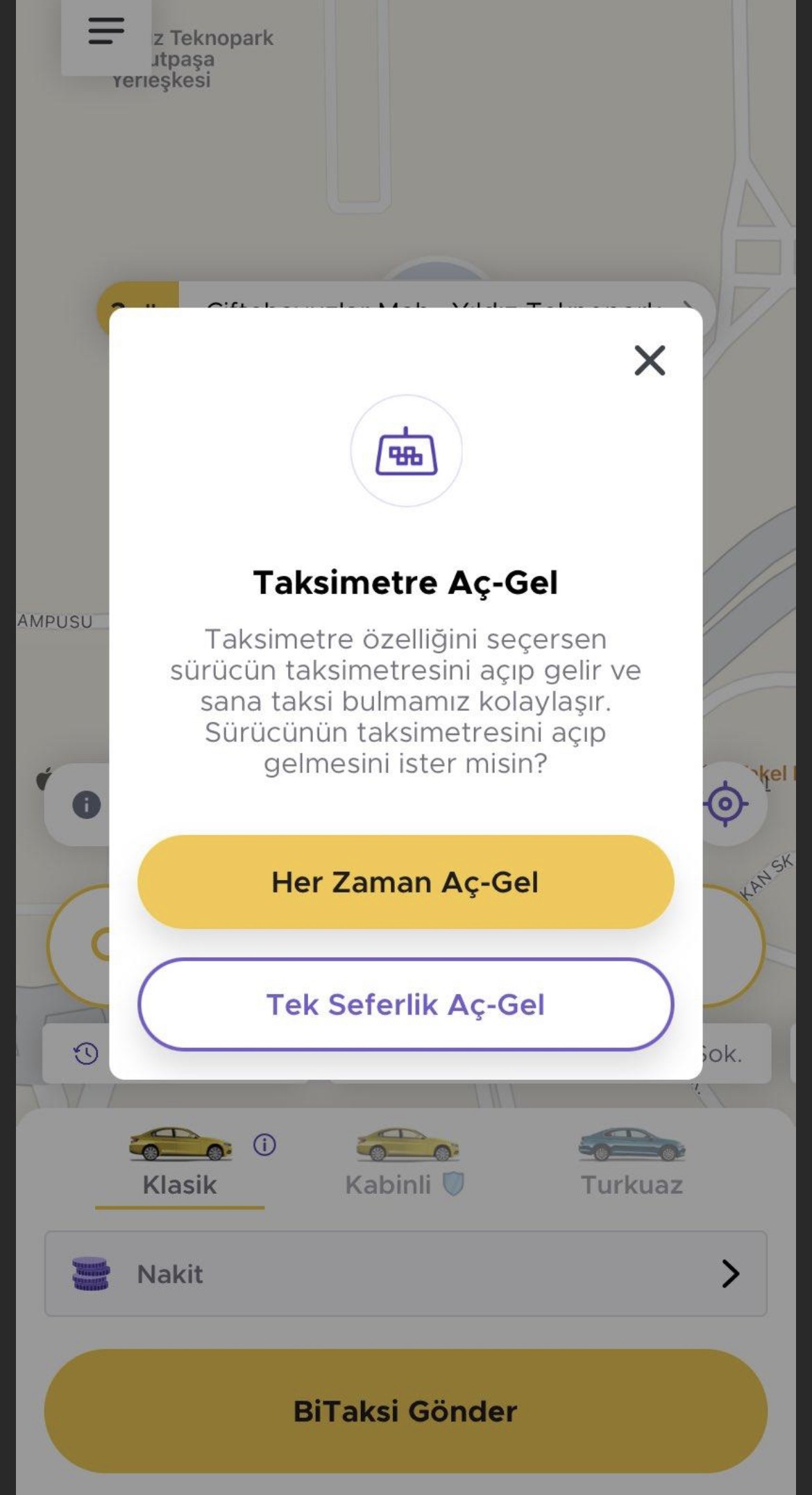812x1495 pixels.
Task: Open the hamburger drawer menu
Action: click(106, 32)
